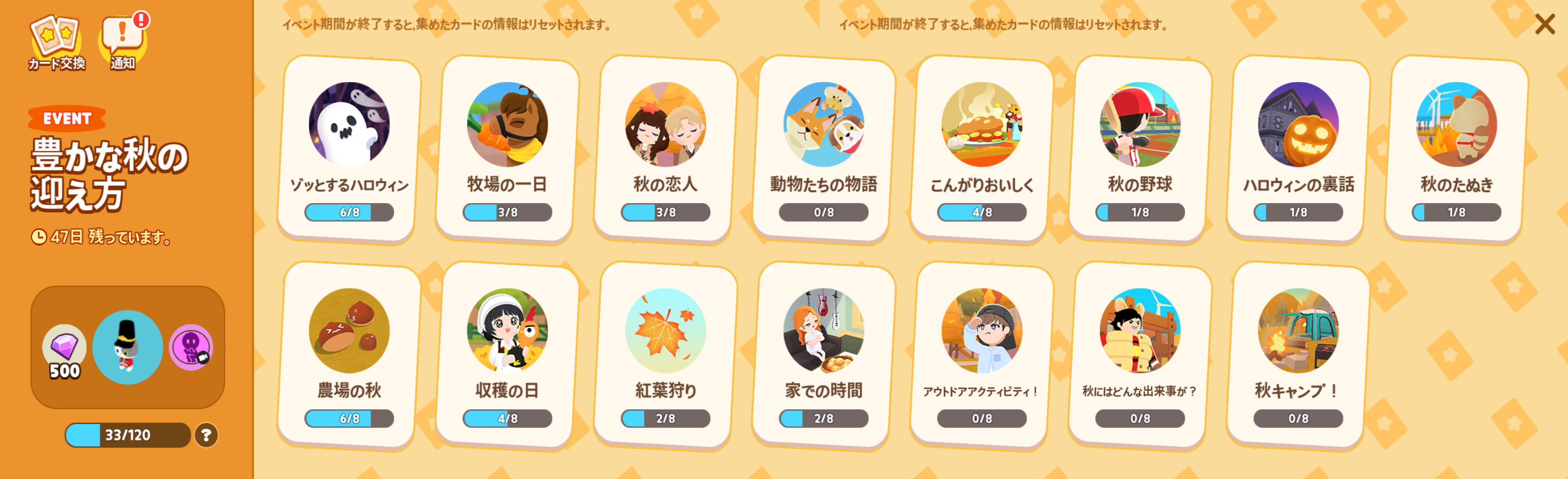The height and width of the screenshot is (479, 1568).
Task: Tap the question mark help button
Action: tap(206, 435)
